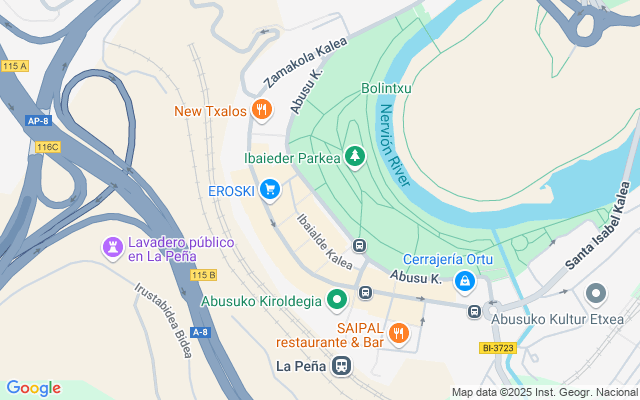Viewport: 640px width, 400px height.
Task: Select the Abusuko Kiroldegia marker
Action: (x=338, y=297)
